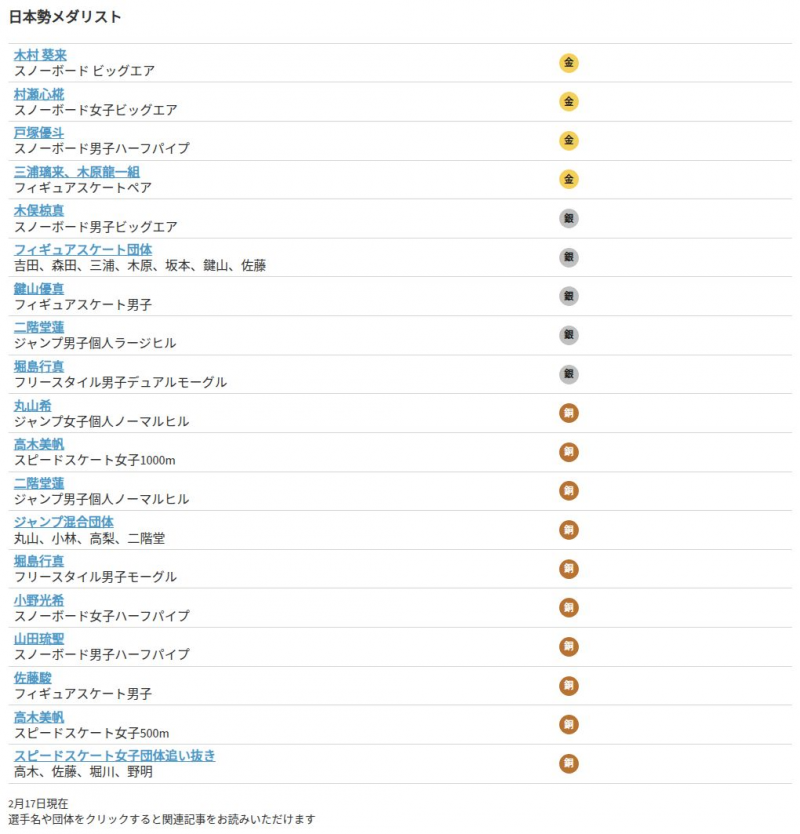Open the フィギュアスケート団体 link
The height and width of the screenshot is (834, 800).
[83, 250]
